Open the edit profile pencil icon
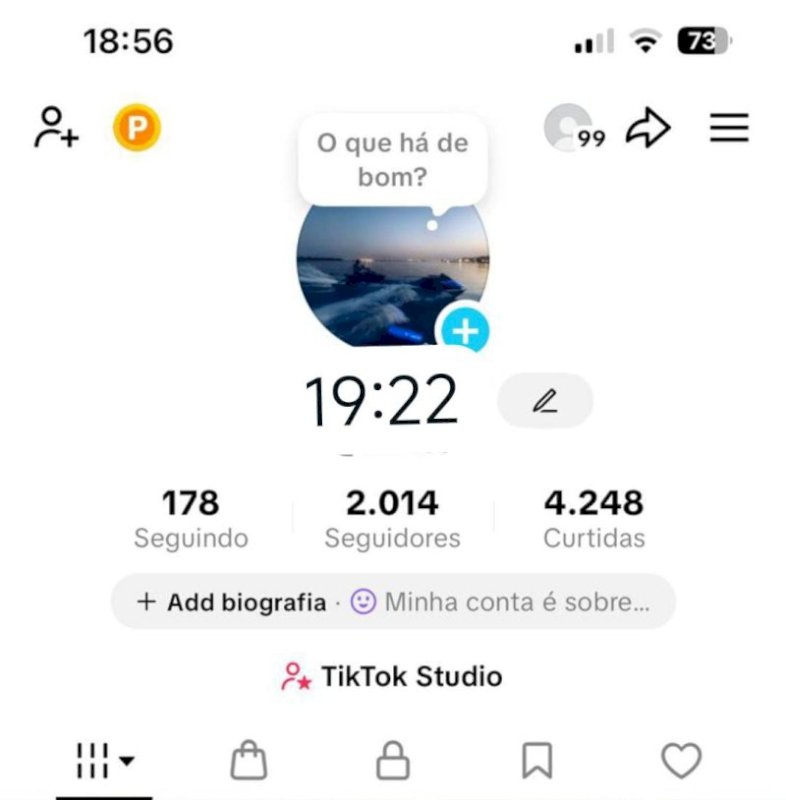Screen dimensions: 786x800 [x=544, y=399]
